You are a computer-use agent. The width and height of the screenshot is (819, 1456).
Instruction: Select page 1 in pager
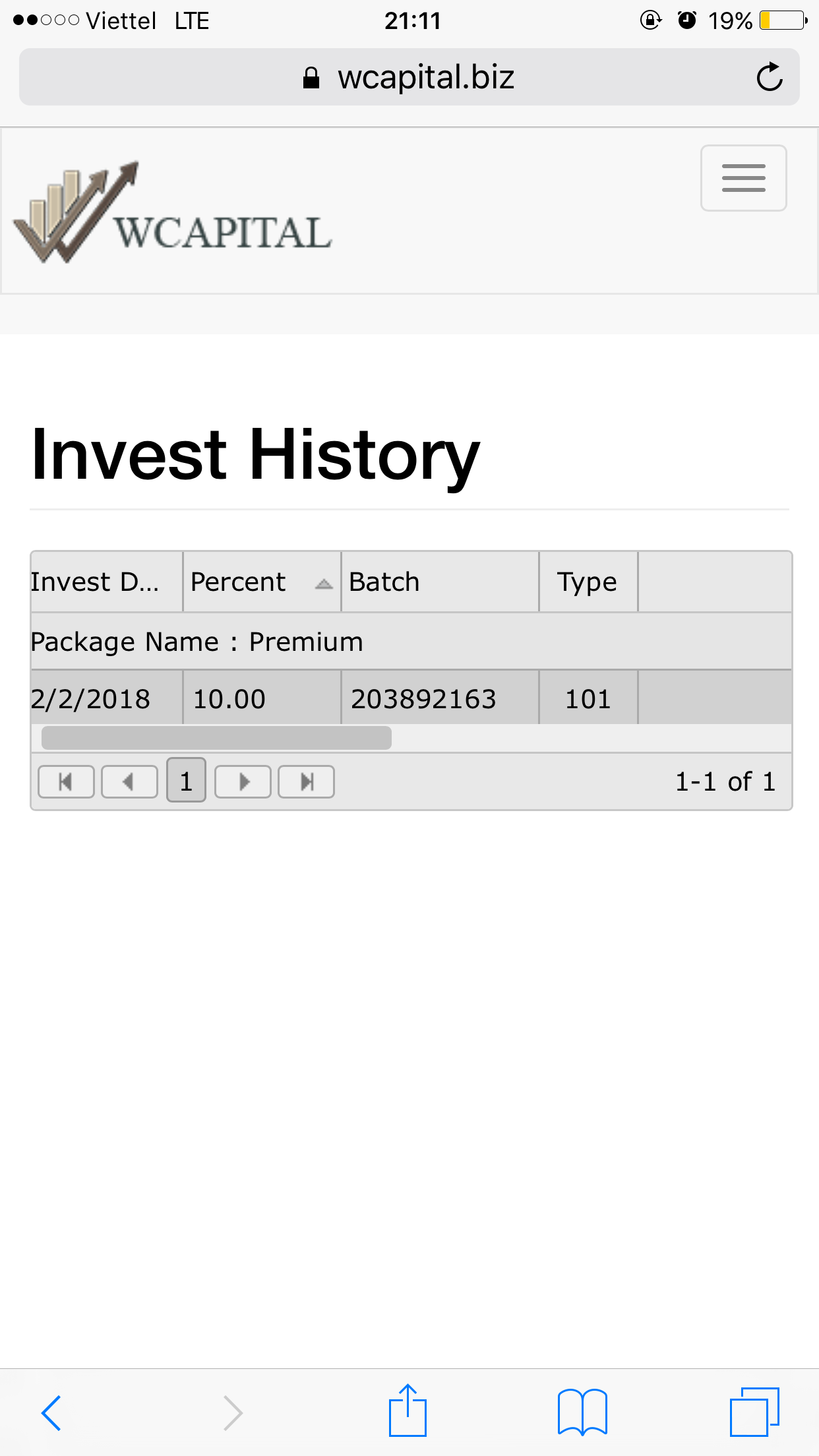click(x=186, y=781)
